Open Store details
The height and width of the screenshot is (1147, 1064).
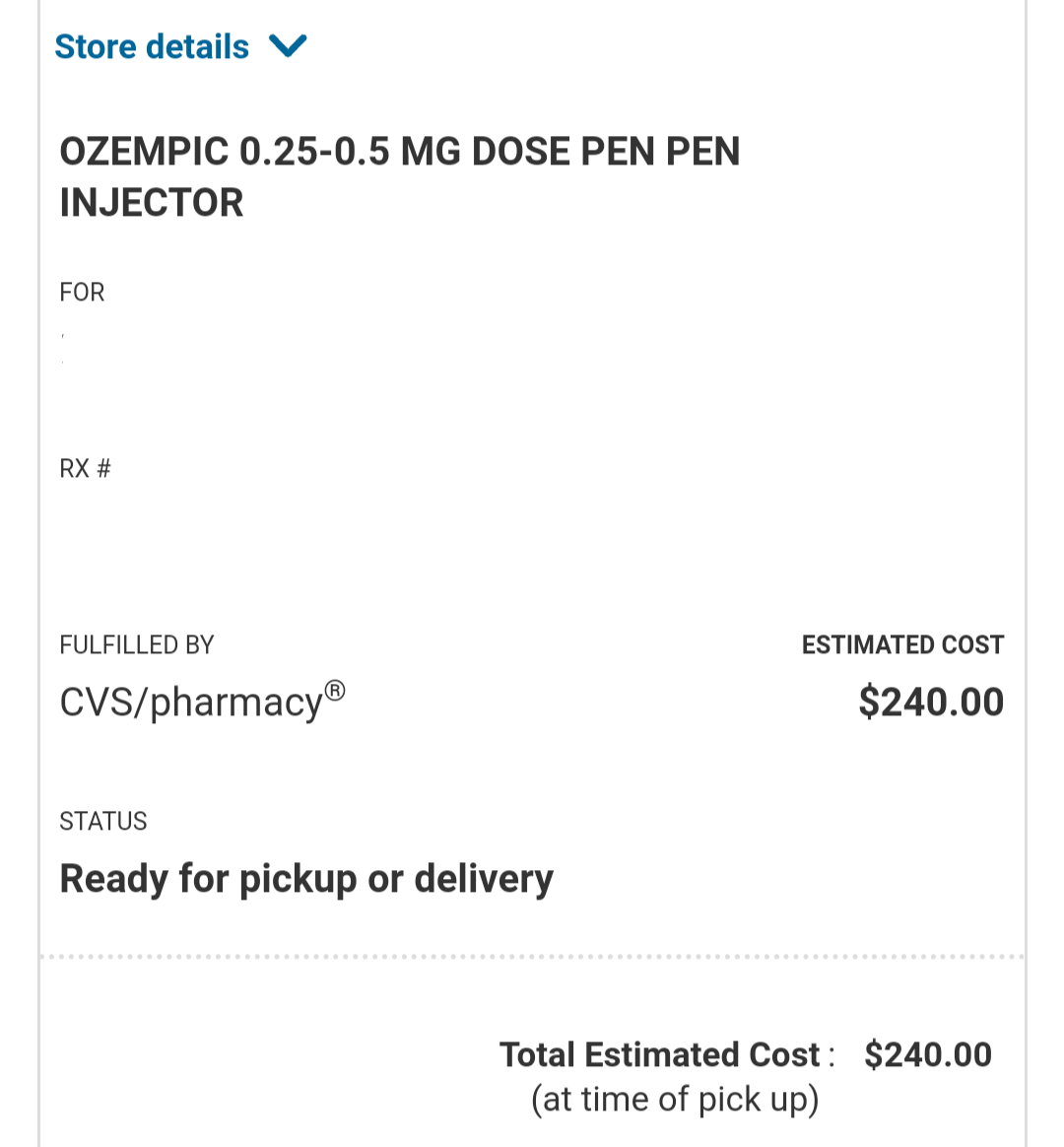[x=152, y=46]
